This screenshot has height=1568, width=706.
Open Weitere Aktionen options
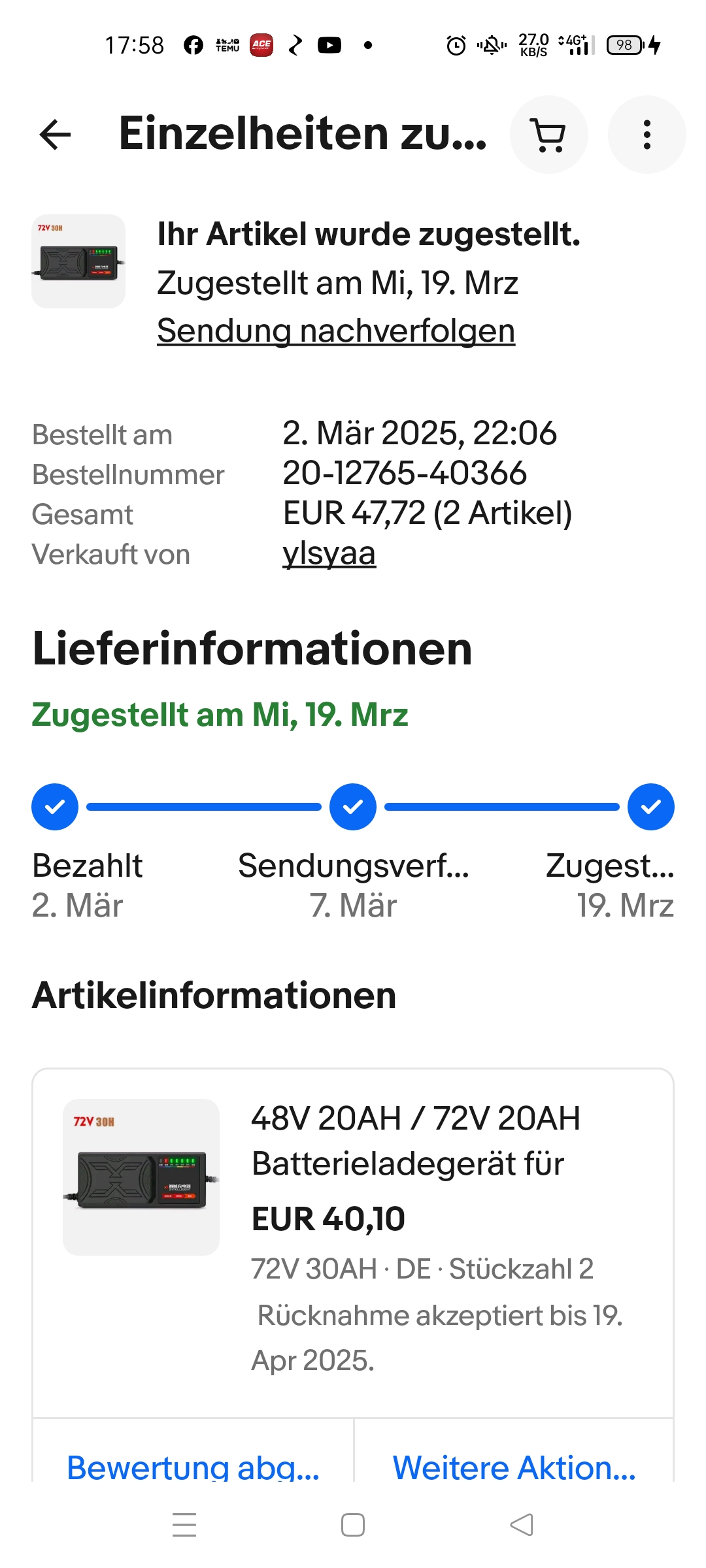click(x=514, y=1467)
